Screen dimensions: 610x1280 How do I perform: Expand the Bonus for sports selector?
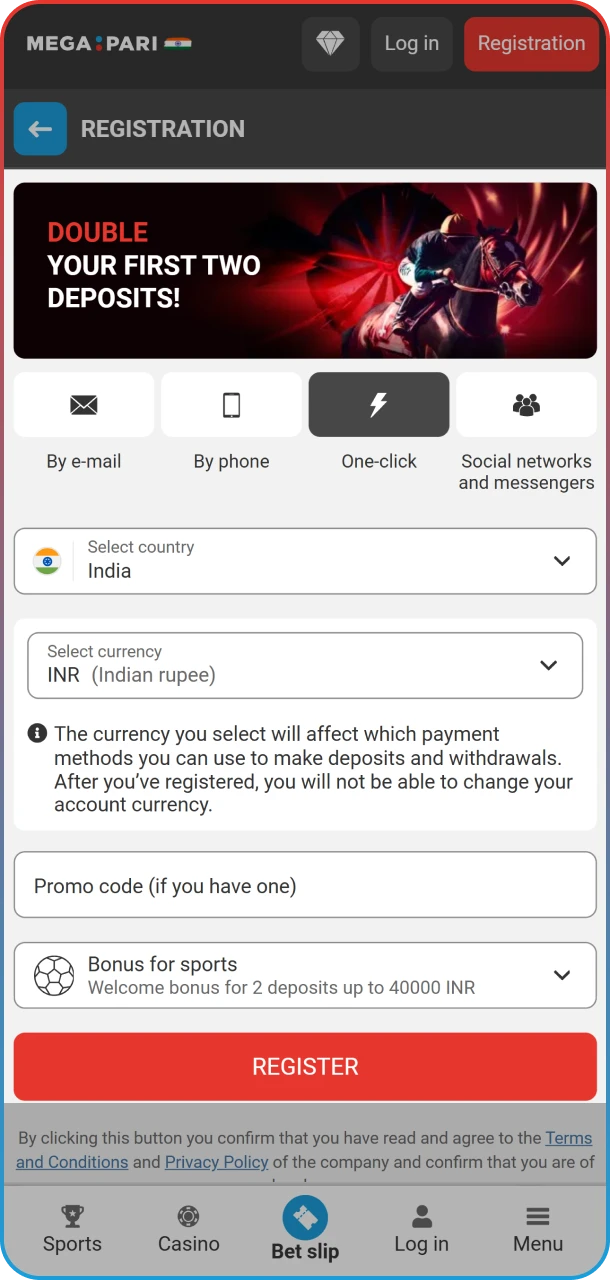(x=305, y=975)
